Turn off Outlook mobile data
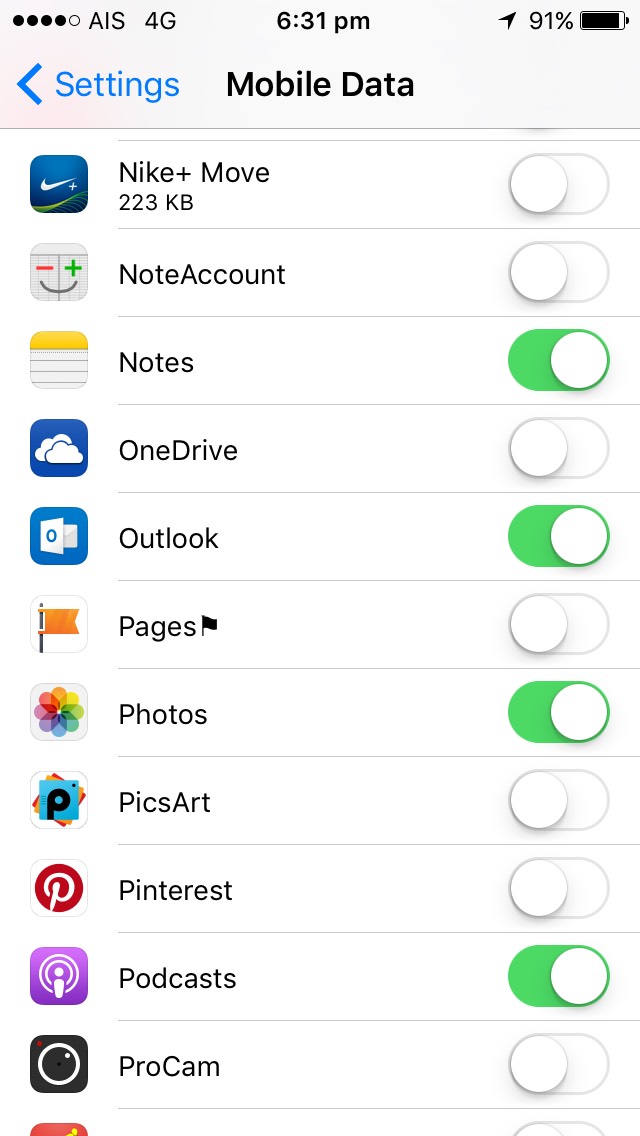This screenshot has width=640, height=1136. pyautogui.click(x=559, y=536)
